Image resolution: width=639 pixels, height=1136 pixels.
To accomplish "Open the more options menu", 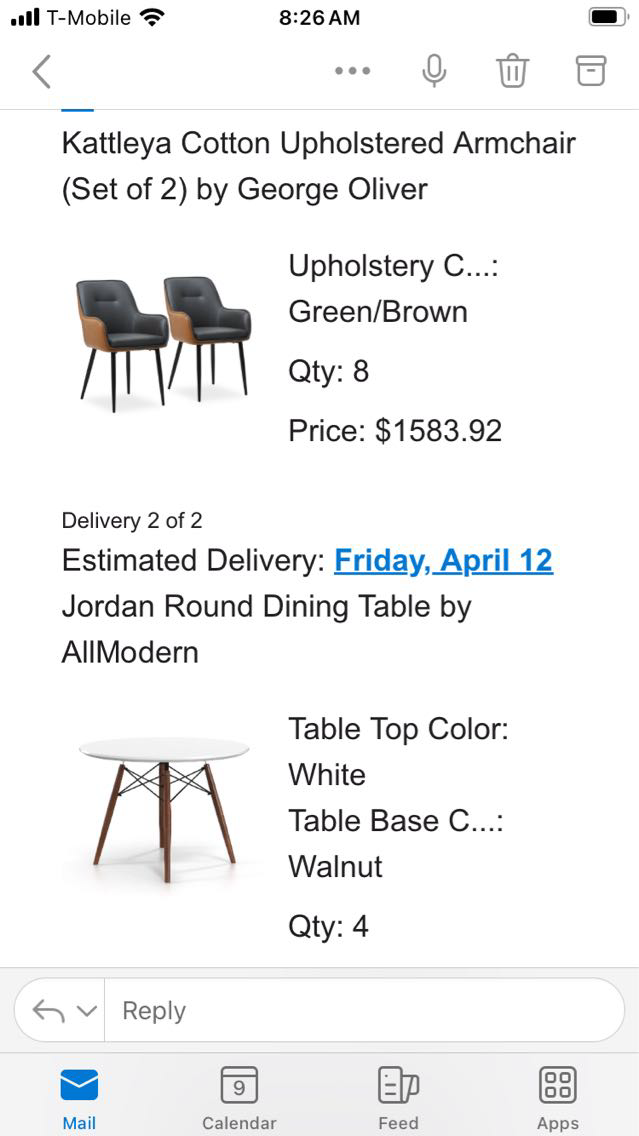I will tap(353, 71).
